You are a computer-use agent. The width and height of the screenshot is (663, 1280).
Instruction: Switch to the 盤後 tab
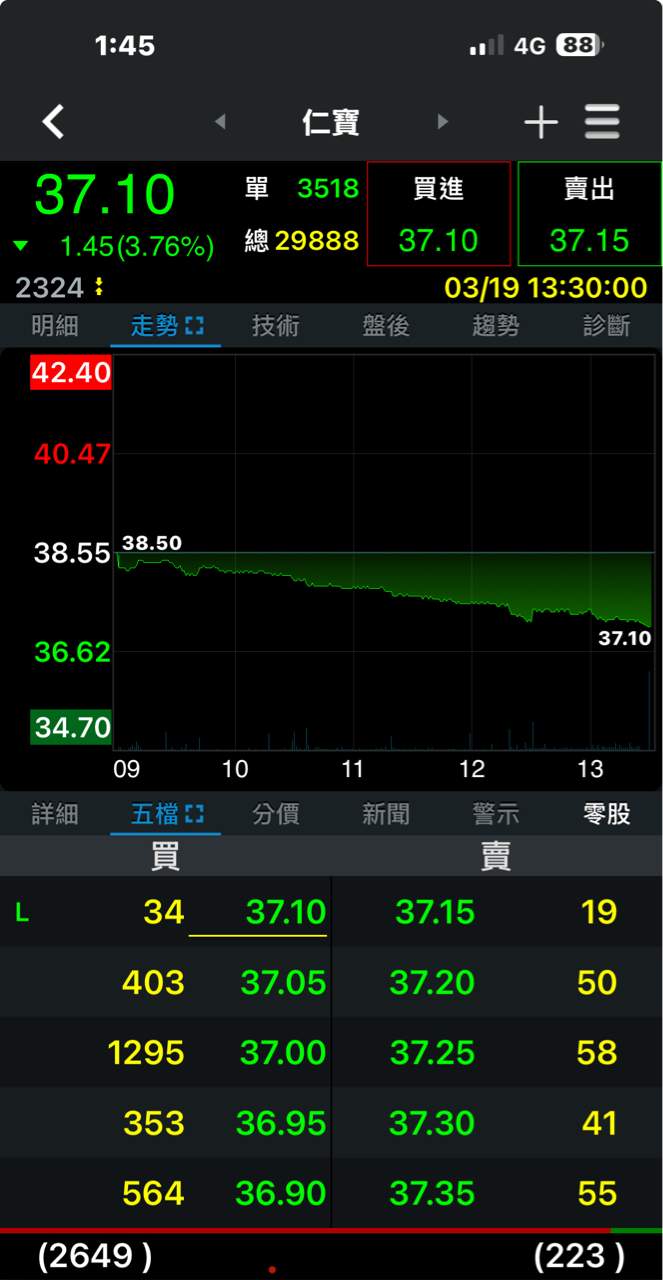tap(385, 326)
